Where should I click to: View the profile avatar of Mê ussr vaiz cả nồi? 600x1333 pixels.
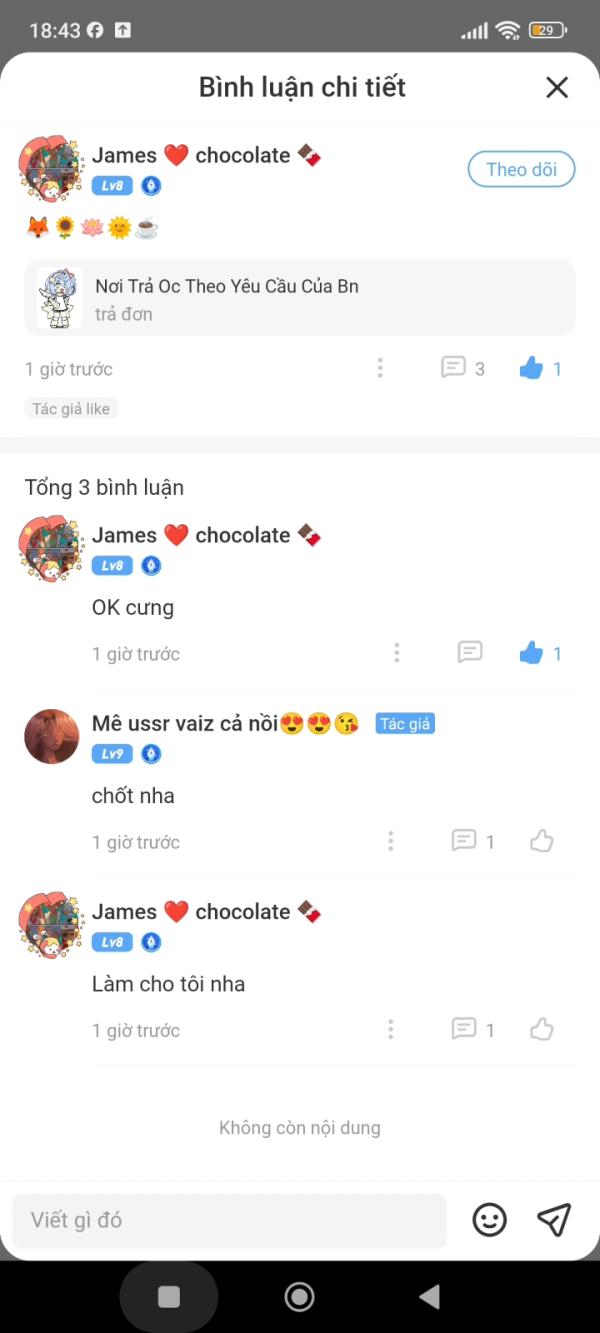coord(51,737)
